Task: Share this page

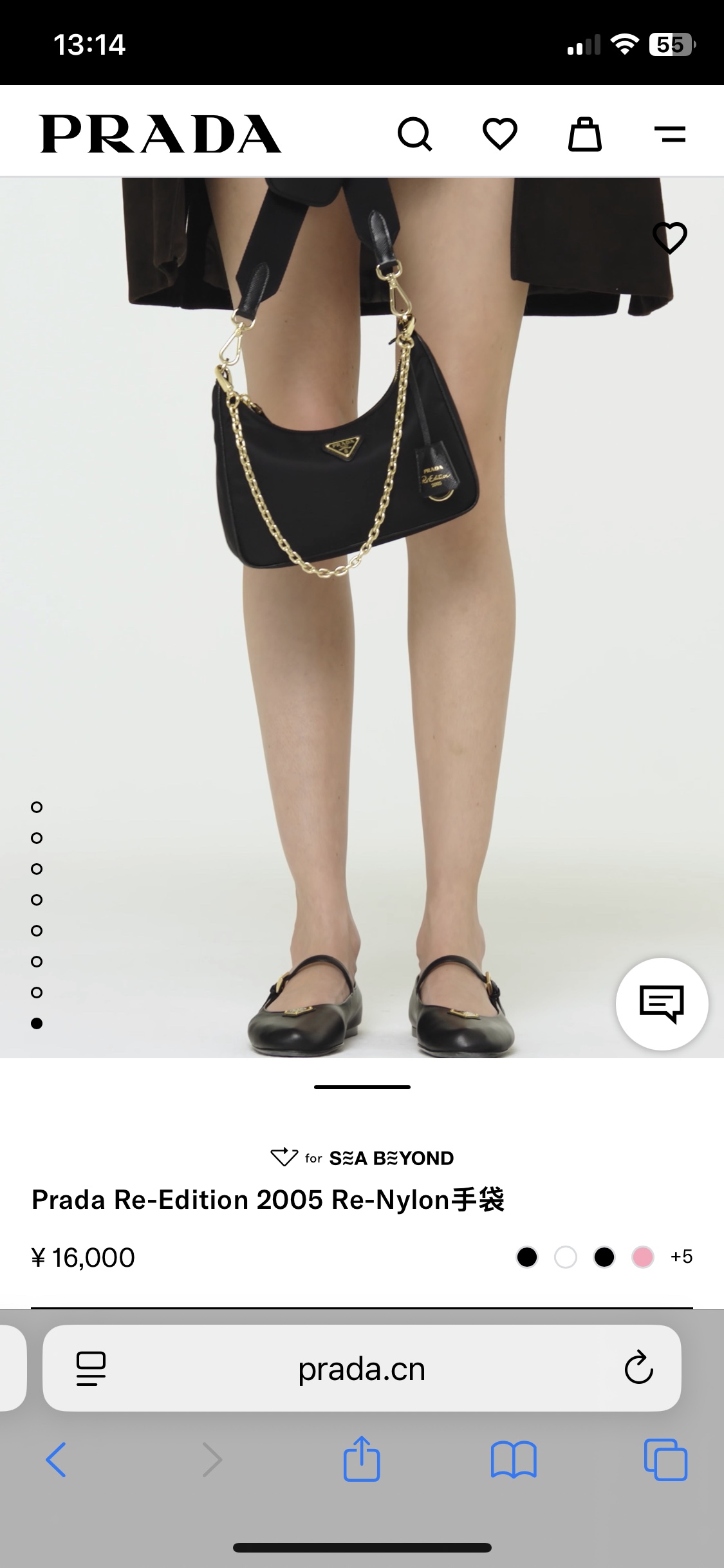Action: (362, 1458)
